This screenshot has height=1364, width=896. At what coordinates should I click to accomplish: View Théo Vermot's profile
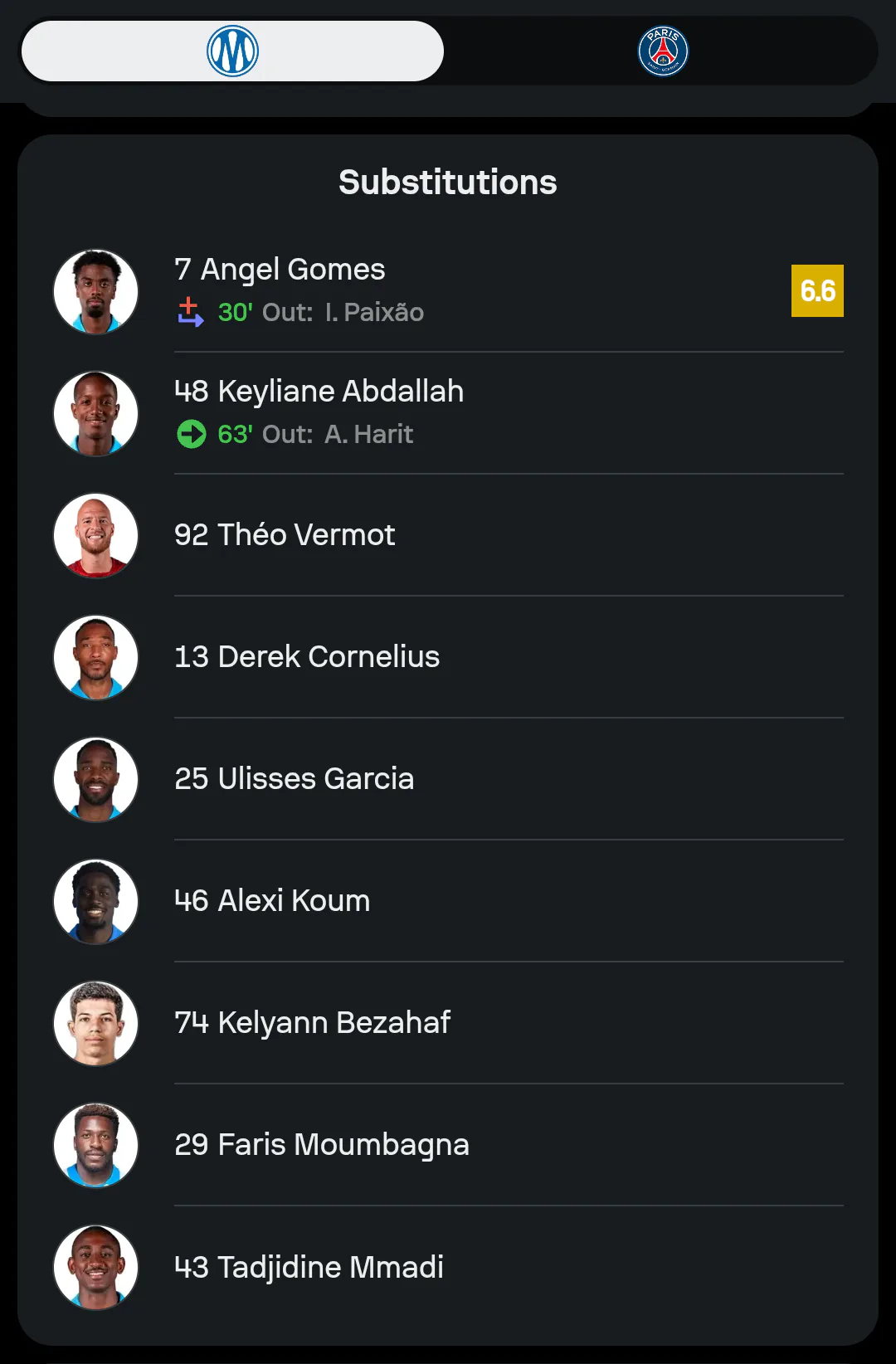click(x=448, y=535)
